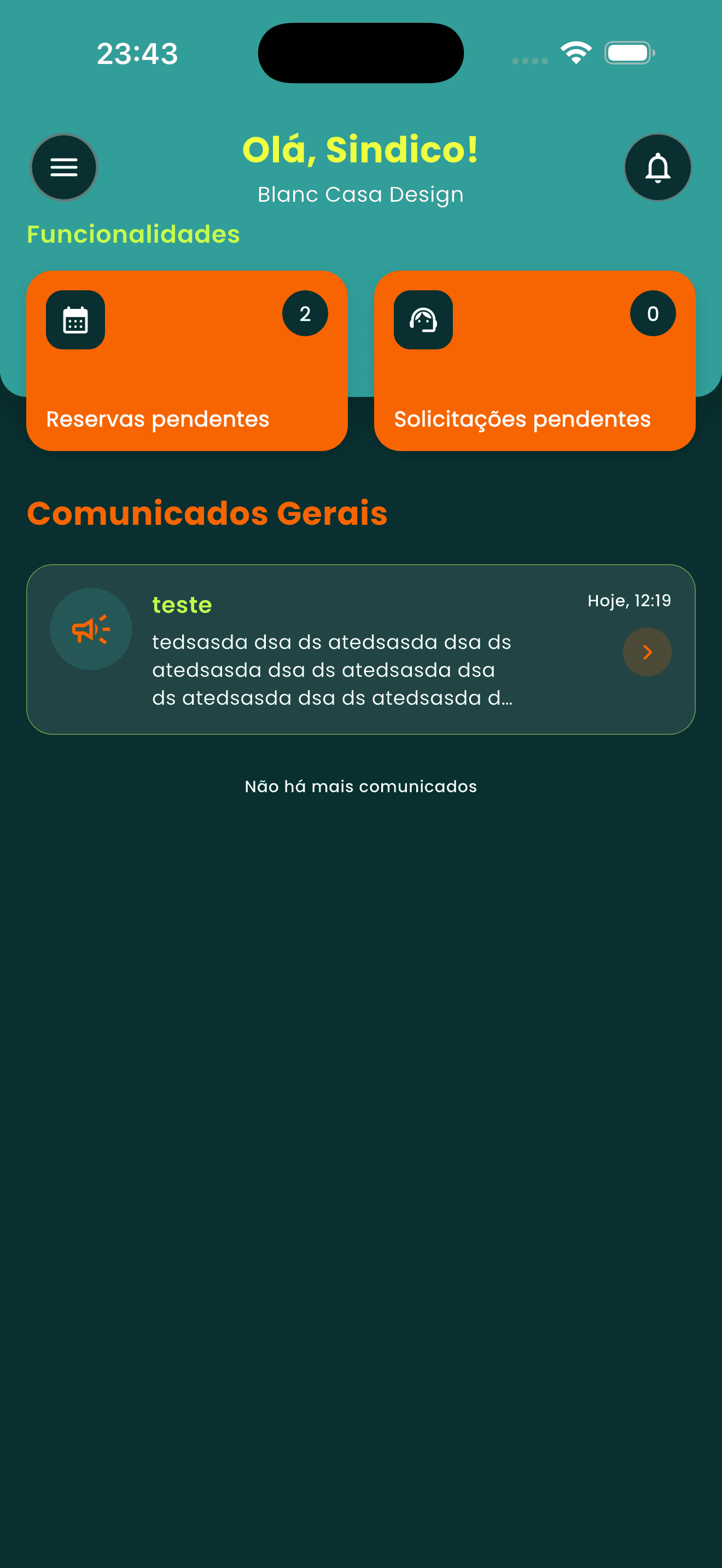Click the pending reservations badge showing 2

point(305,313)
